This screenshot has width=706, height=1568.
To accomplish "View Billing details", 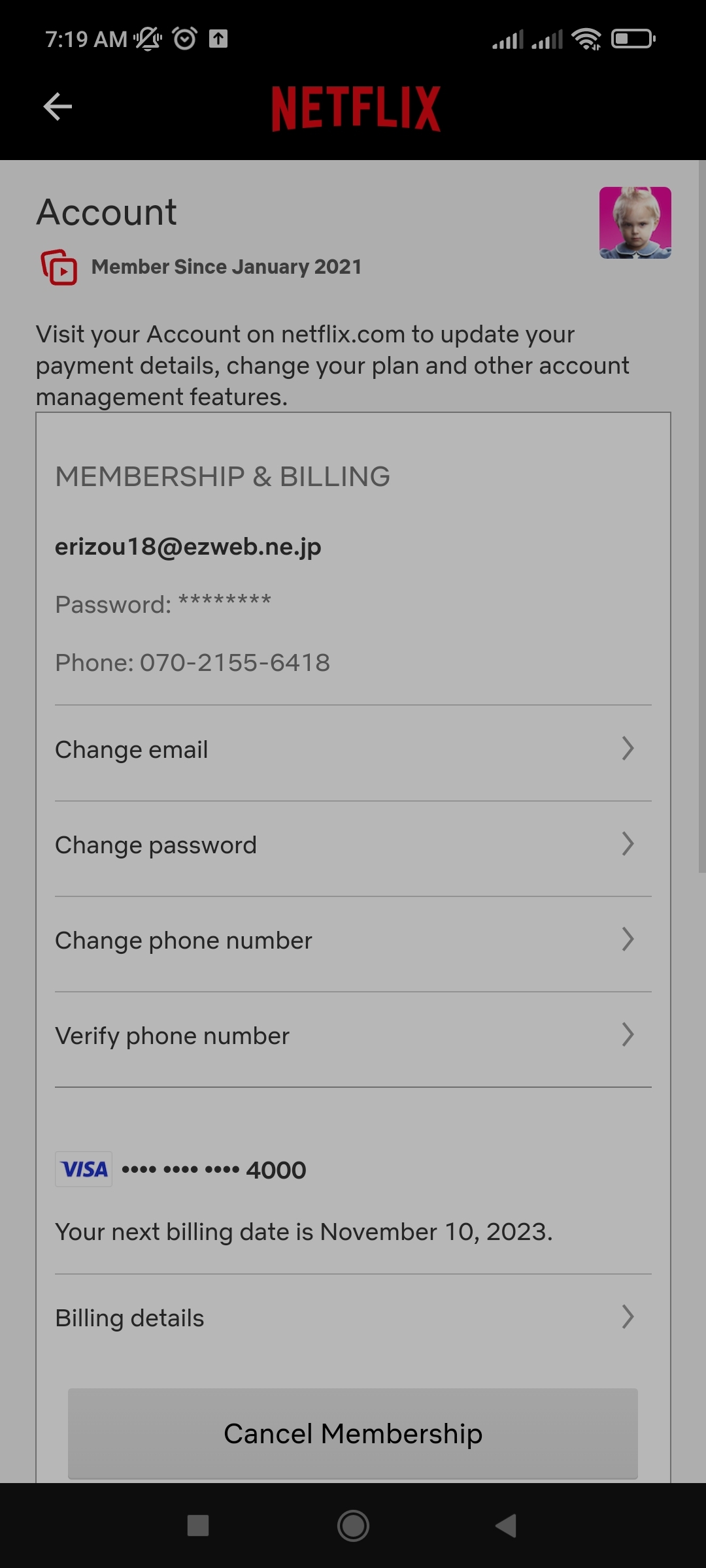I will click(x=353, y=1318).
